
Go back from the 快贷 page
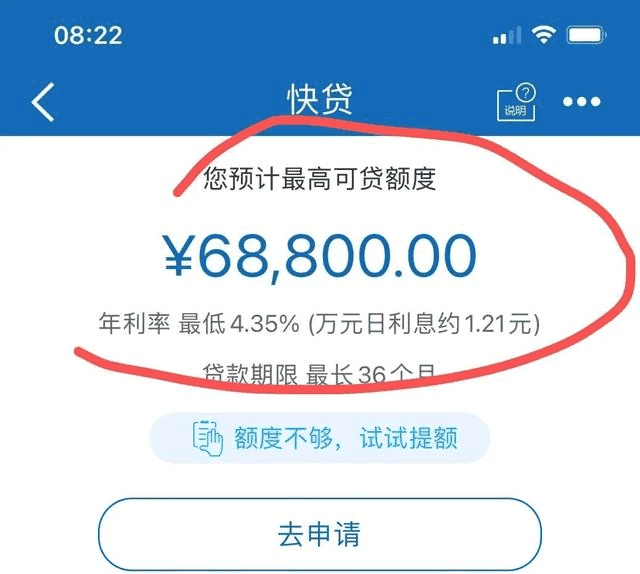tap(44, 101)
